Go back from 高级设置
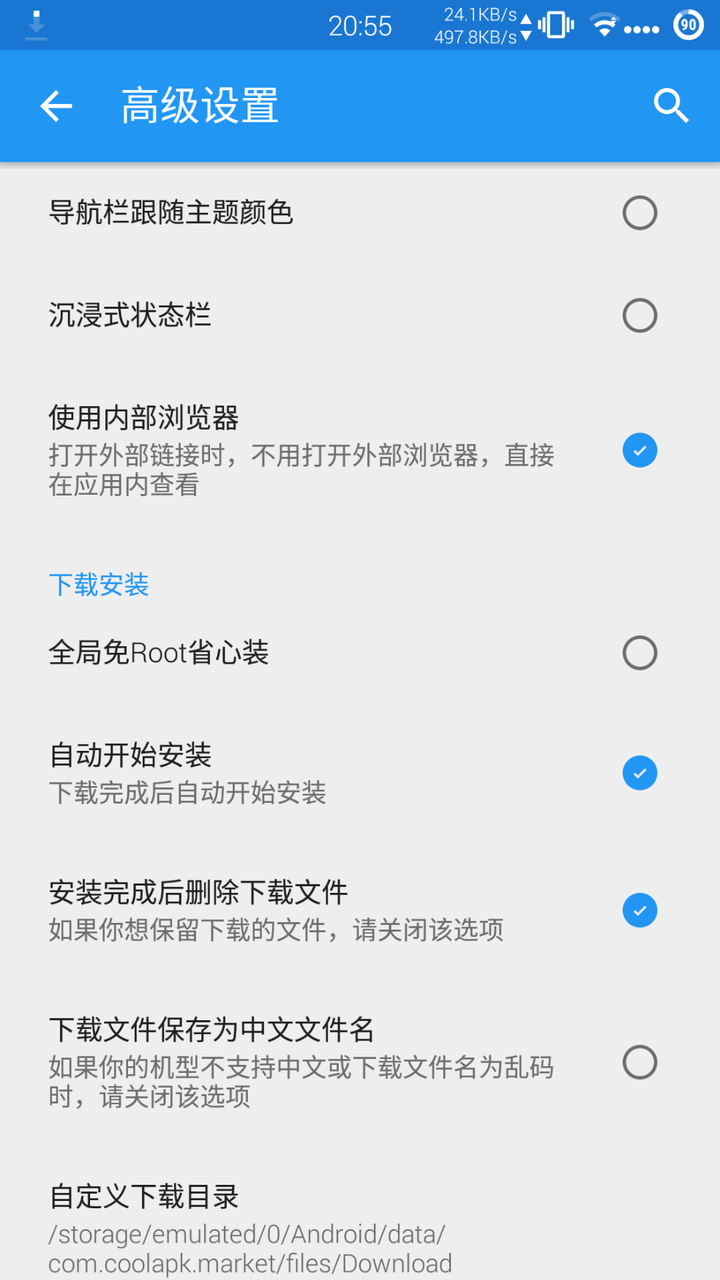720x1280 pixels. (56, 106)
